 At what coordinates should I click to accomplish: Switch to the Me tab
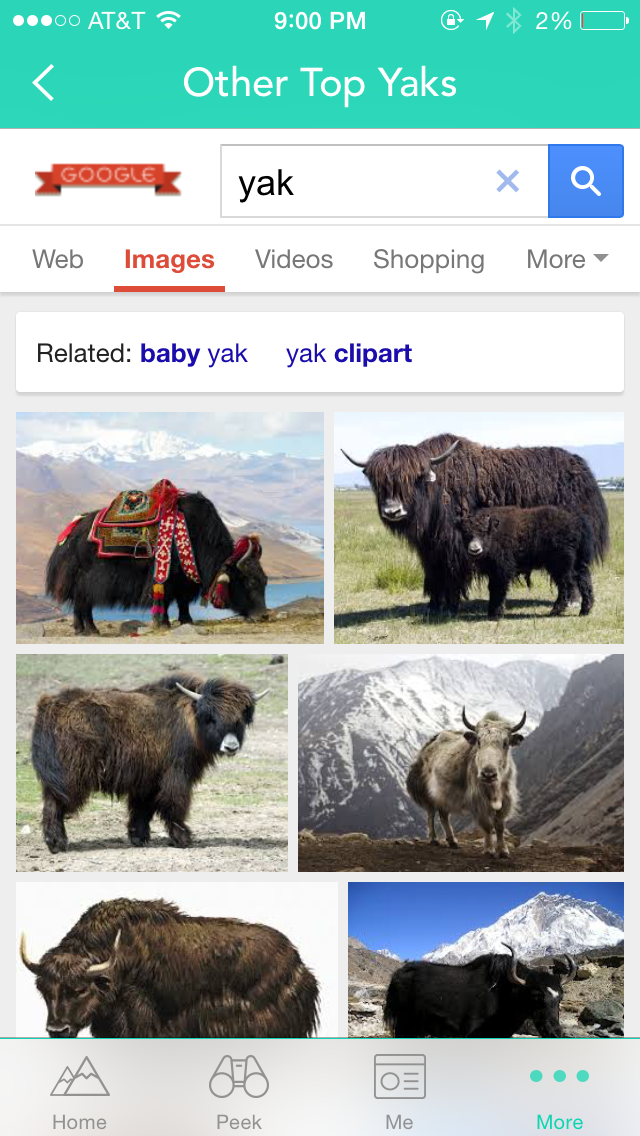(x=399, y=1090)
